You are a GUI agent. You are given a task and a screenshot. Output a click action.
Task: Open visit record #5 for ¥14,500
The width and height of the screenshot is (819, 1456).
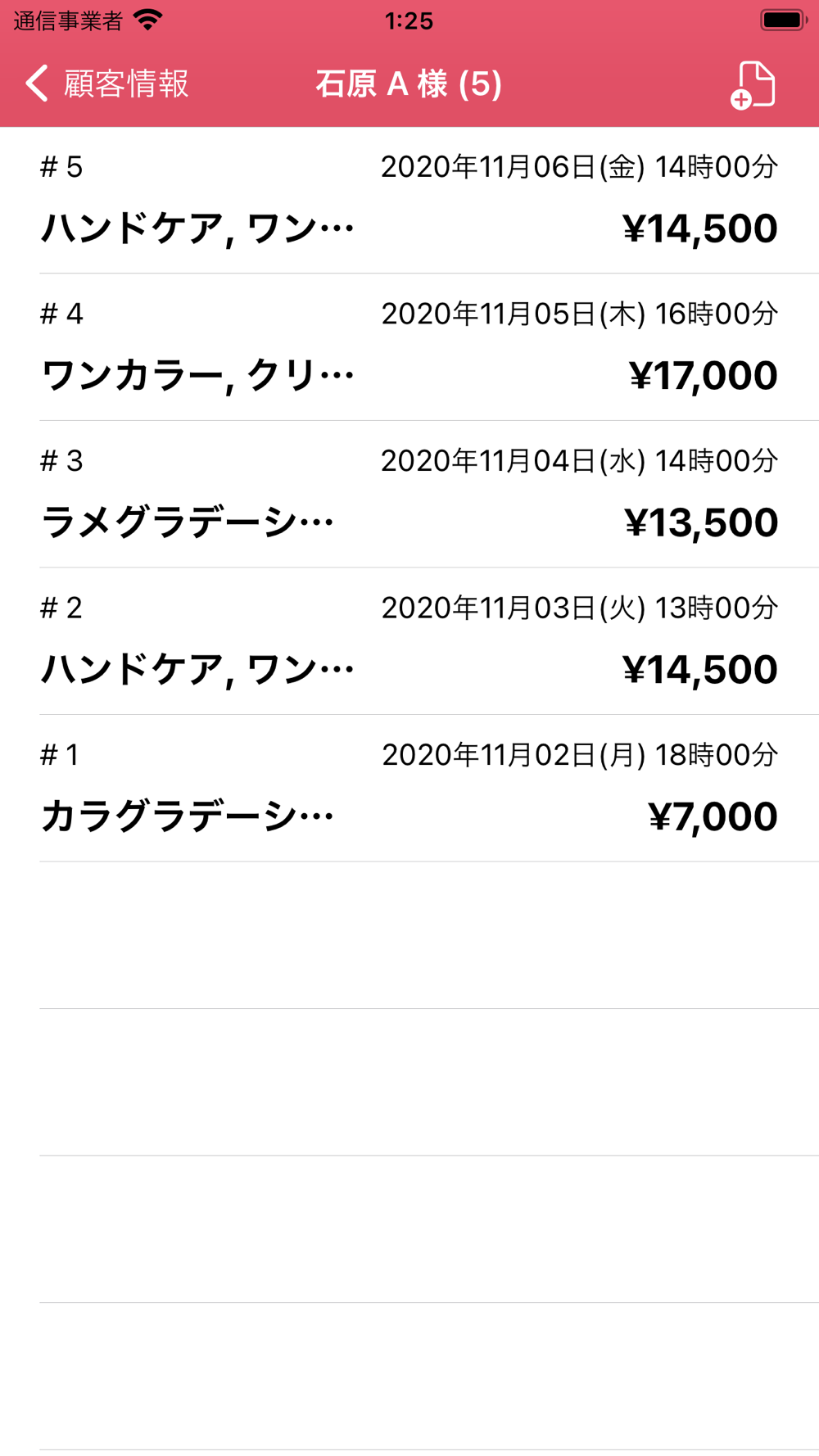pos(409,201)
